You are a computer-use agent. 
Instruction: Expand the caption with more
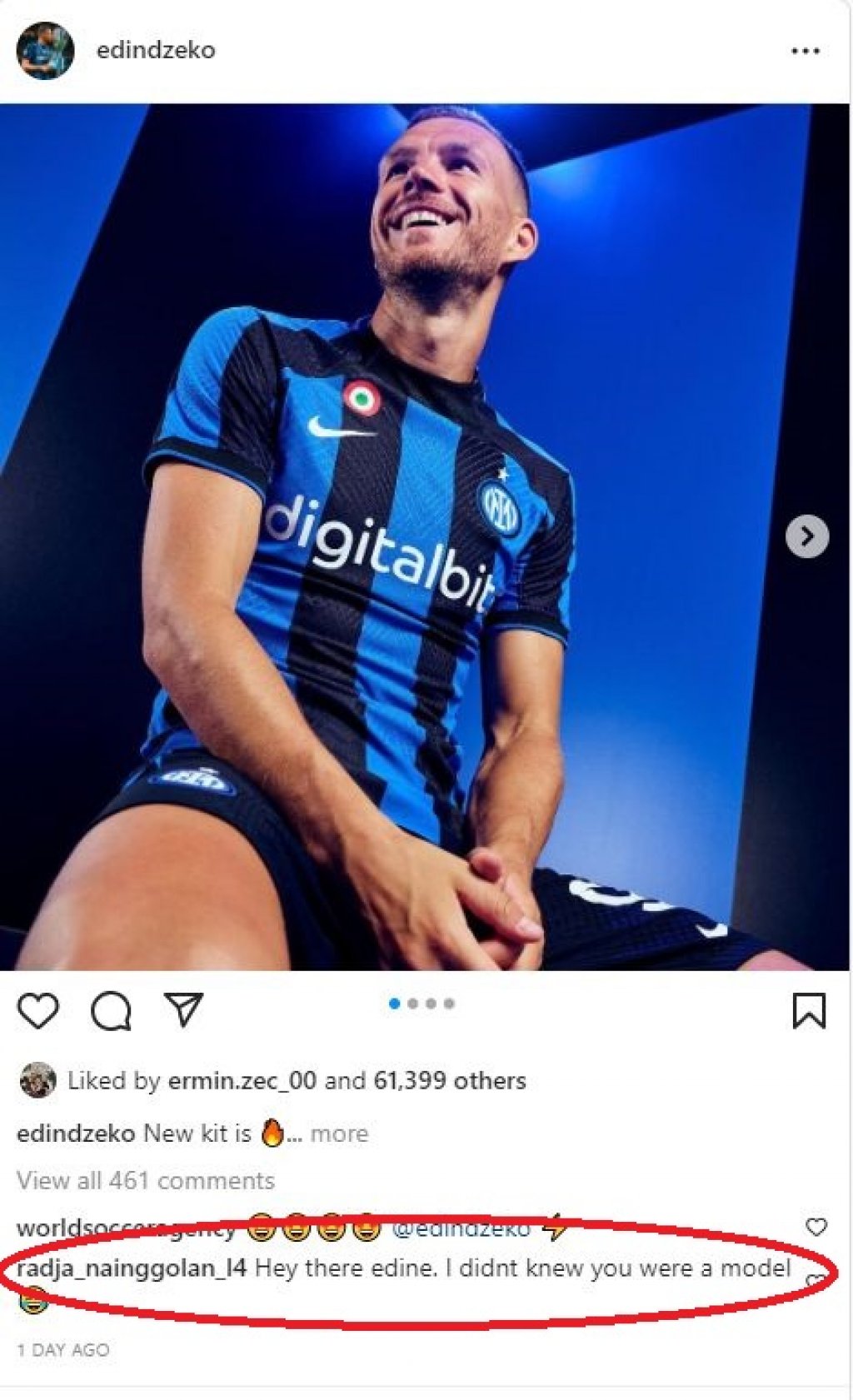coord(338,1134)
